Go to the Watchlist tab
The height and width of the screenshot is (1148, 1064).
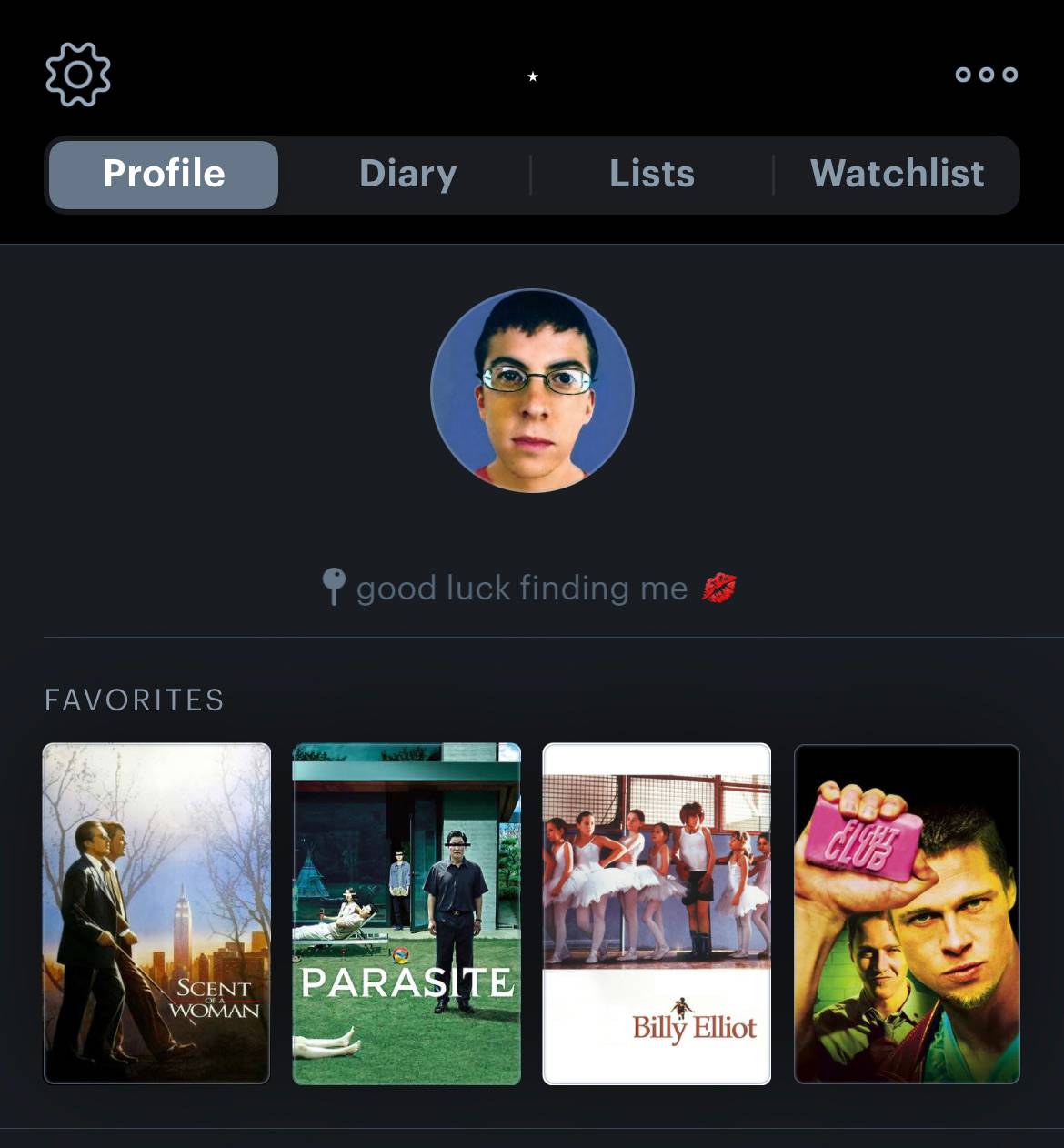(x=897, y=174)
